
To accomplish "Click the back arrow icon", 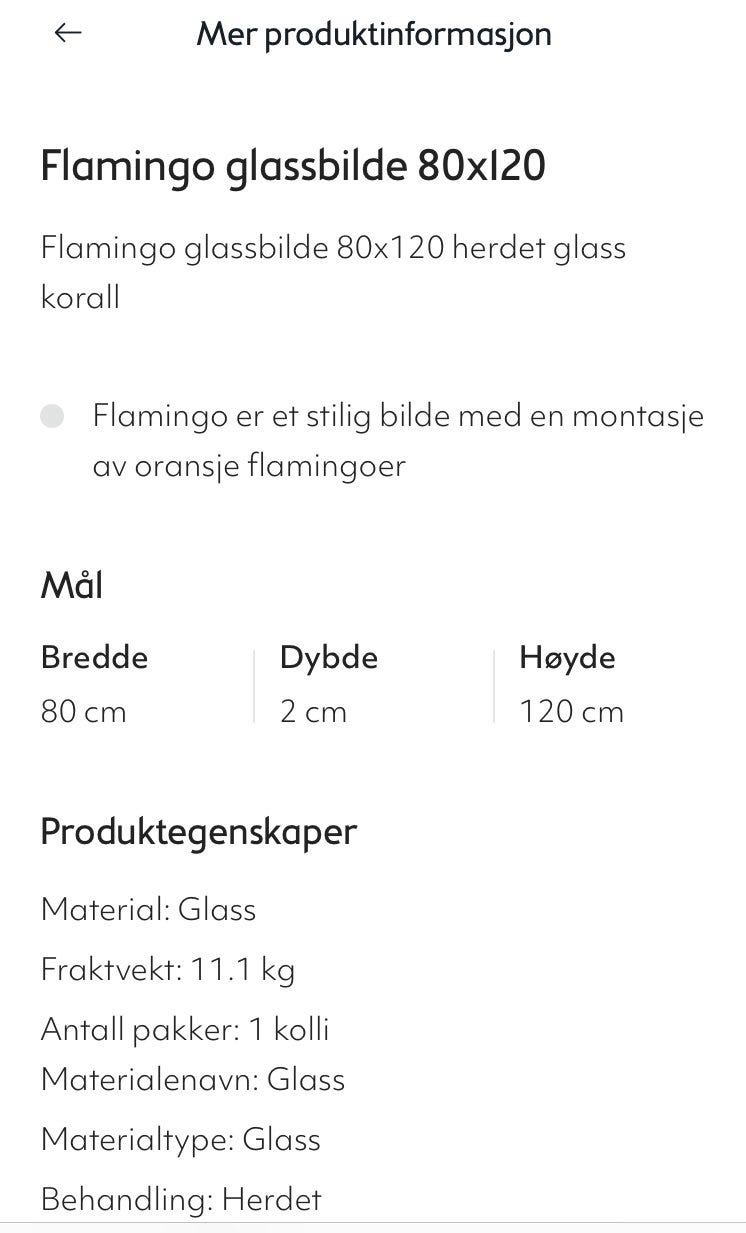I will pos(67,33).
